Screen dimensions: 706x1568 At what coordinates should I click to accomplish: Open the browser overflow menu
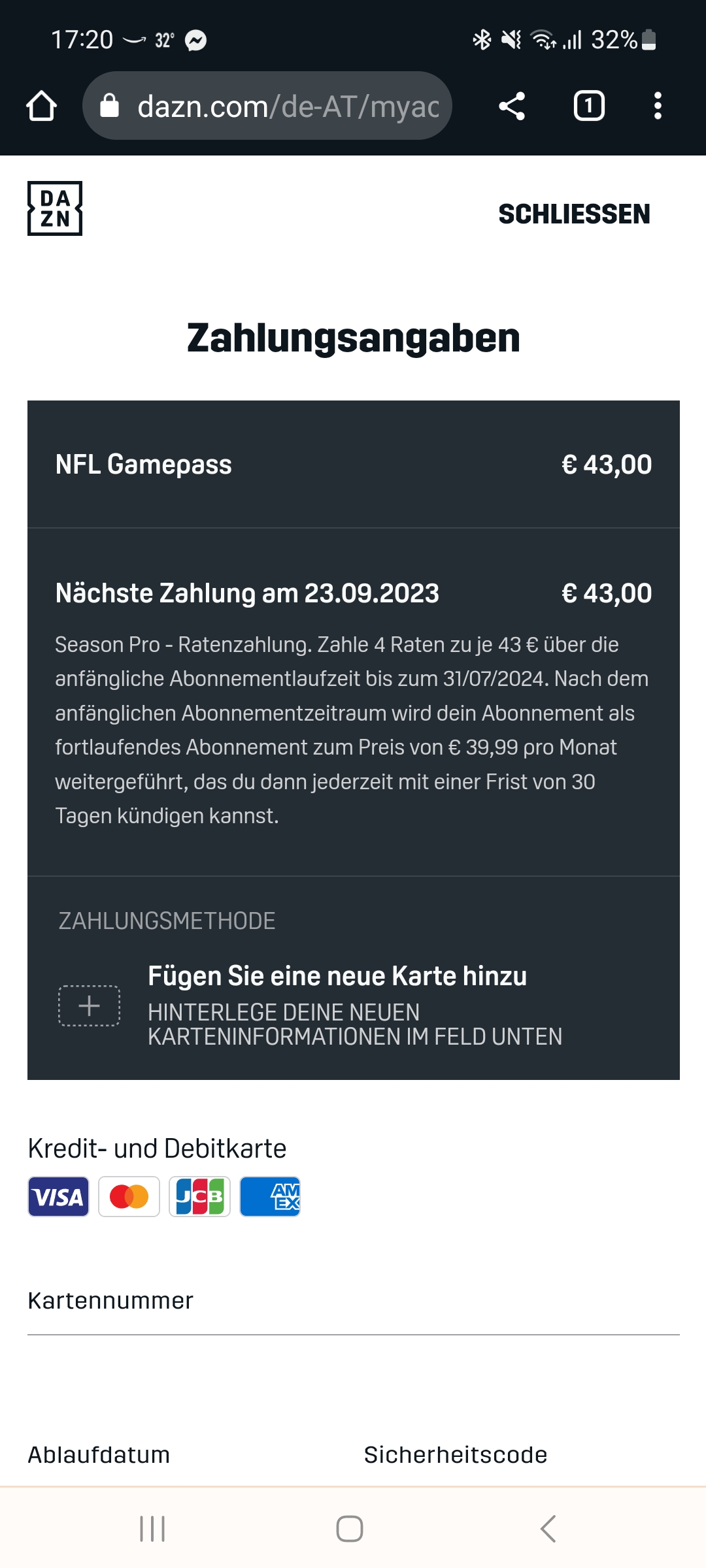658,106
